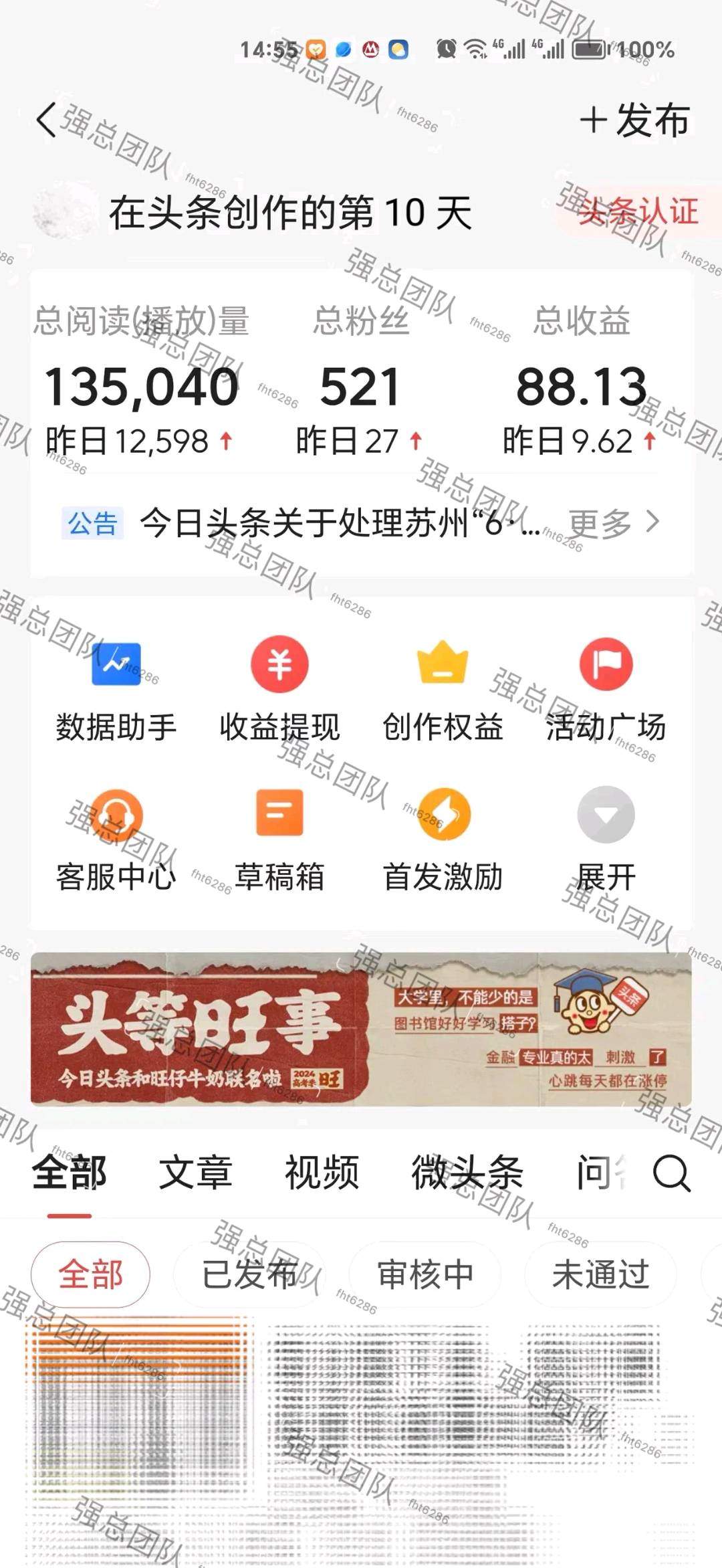Filter by 已发布 chip

point(249,1274)
